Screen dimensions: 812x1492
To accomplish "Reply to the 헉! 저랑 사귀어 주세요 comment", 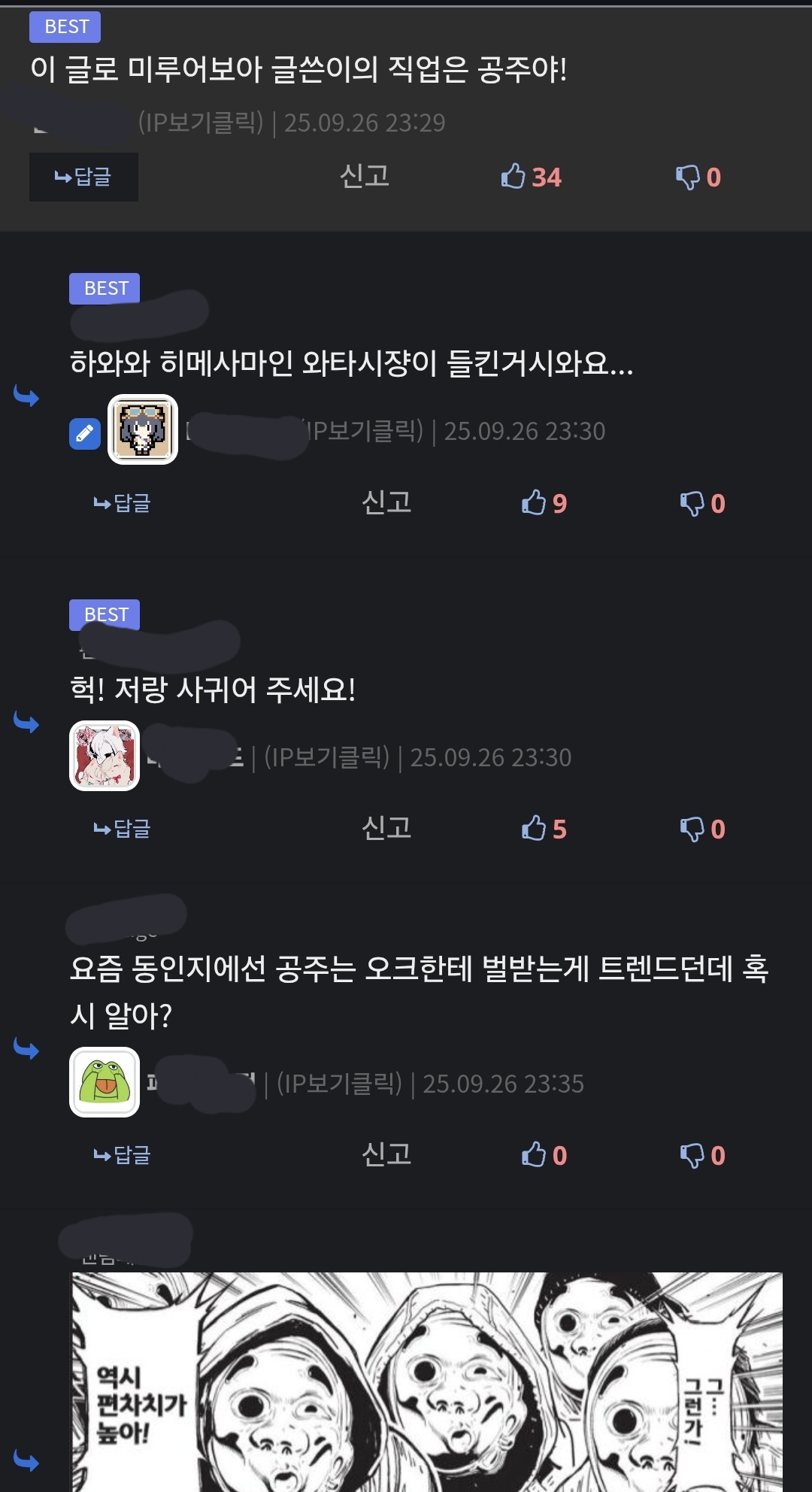I will pos(122,829).
